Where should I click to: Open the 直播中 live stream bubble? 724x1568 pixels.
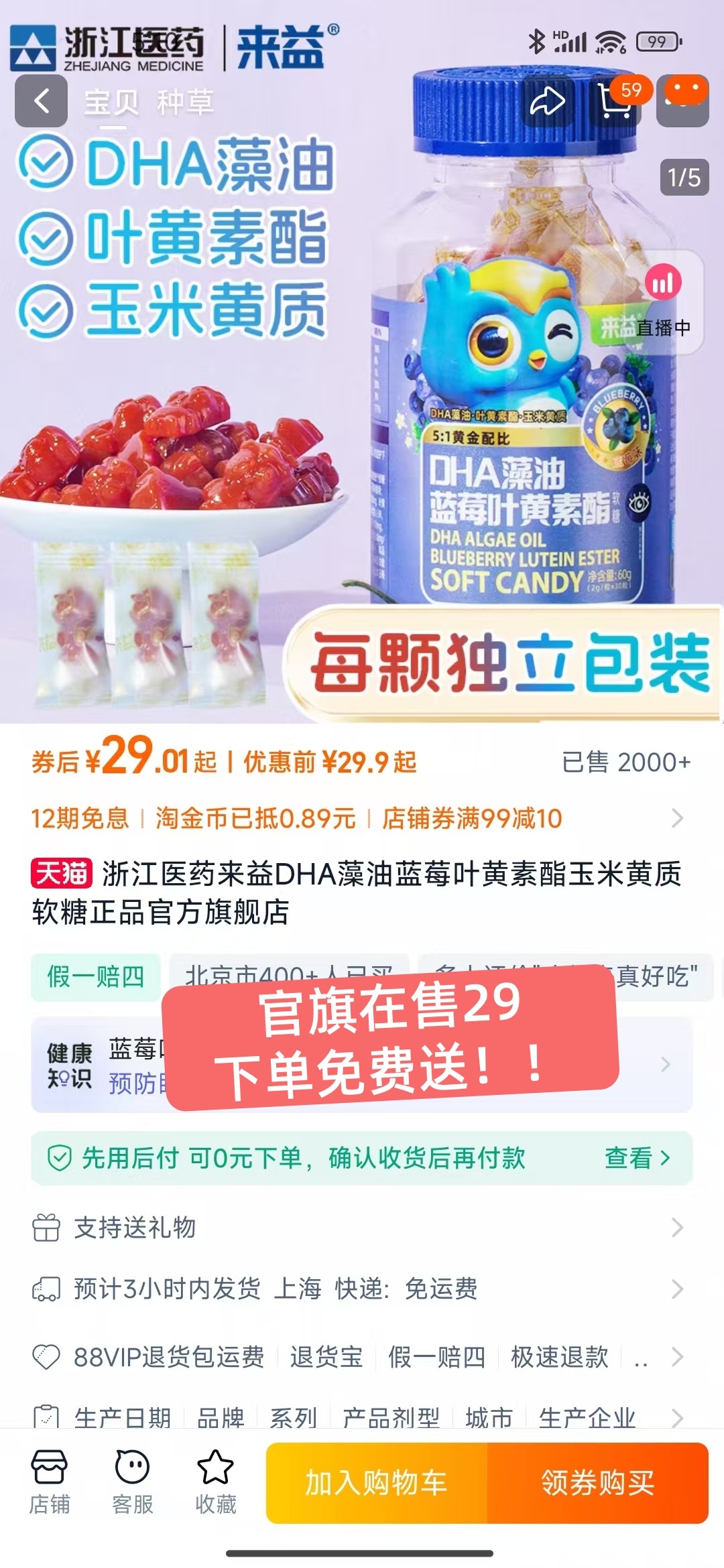[663, 303]
